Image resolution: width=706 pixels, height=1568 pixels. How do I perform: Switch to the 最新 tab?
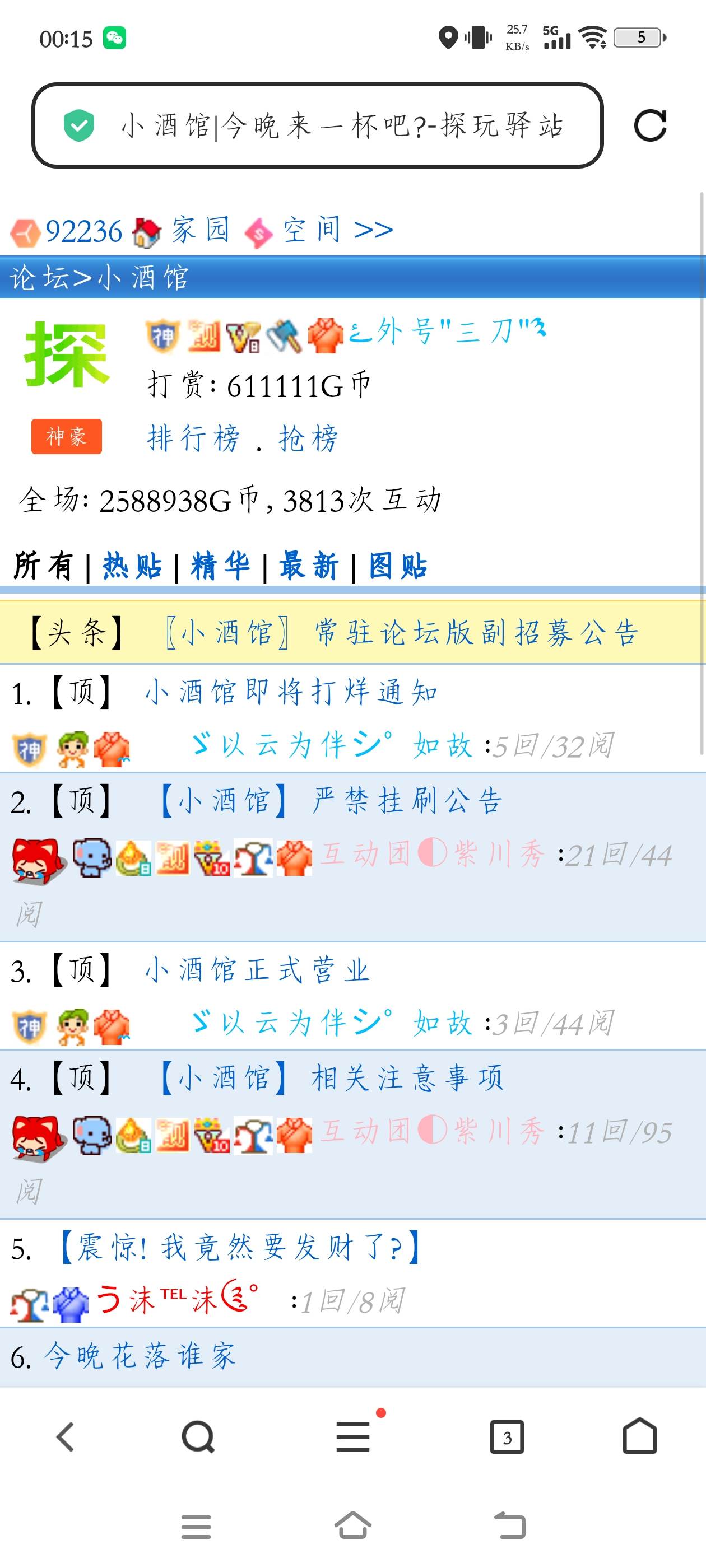click(309, 566)
